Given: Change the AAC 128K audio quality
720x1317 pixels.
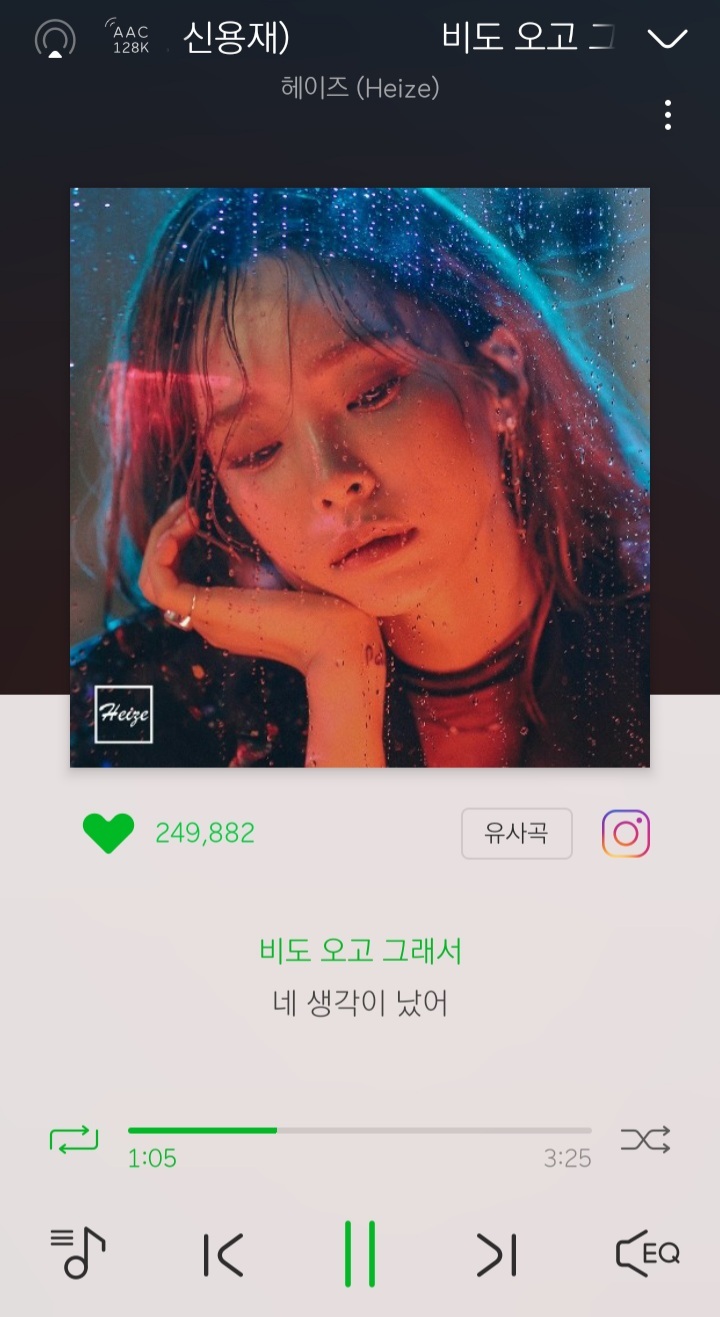Looking at the screenshot, I should click(x=129, y=38).
